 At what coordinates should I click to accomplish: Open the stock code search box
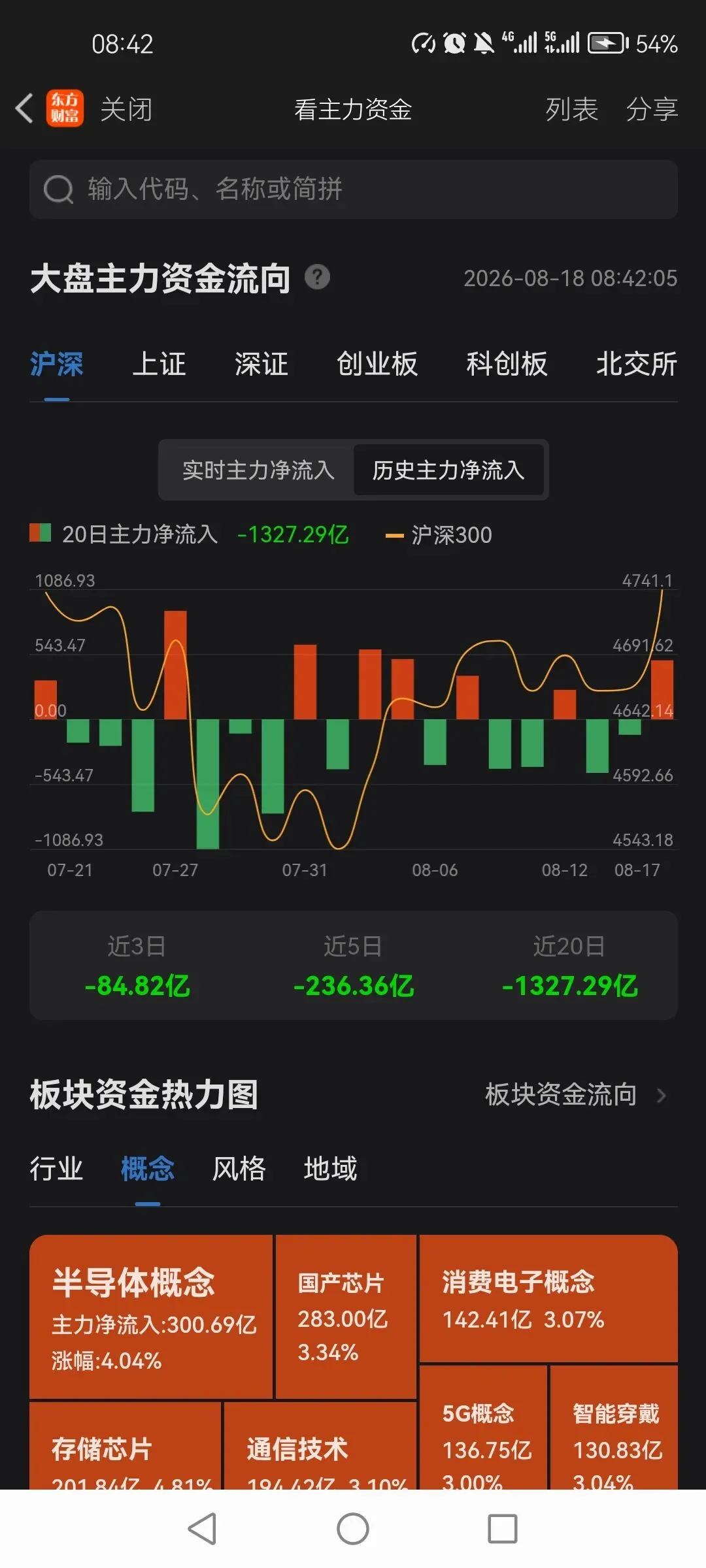(x=353, y=189)
